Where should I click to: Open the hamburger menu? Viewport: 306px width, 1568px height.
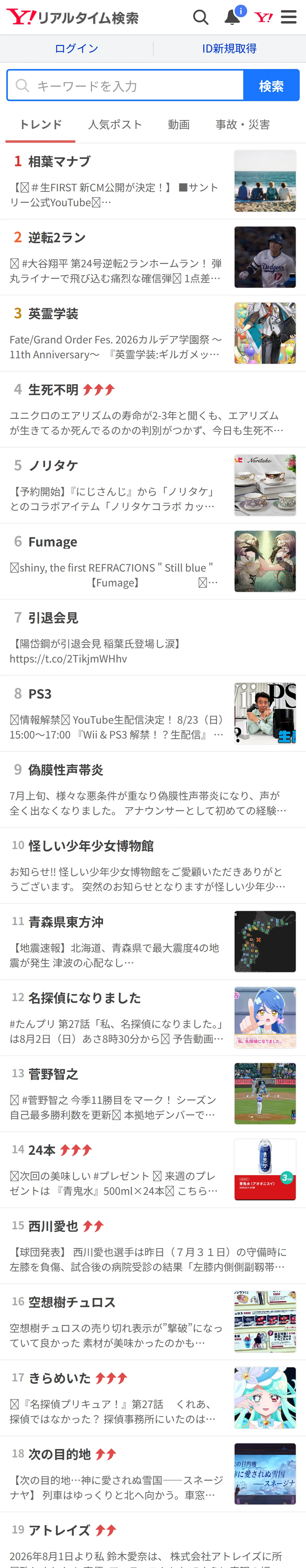289,17
